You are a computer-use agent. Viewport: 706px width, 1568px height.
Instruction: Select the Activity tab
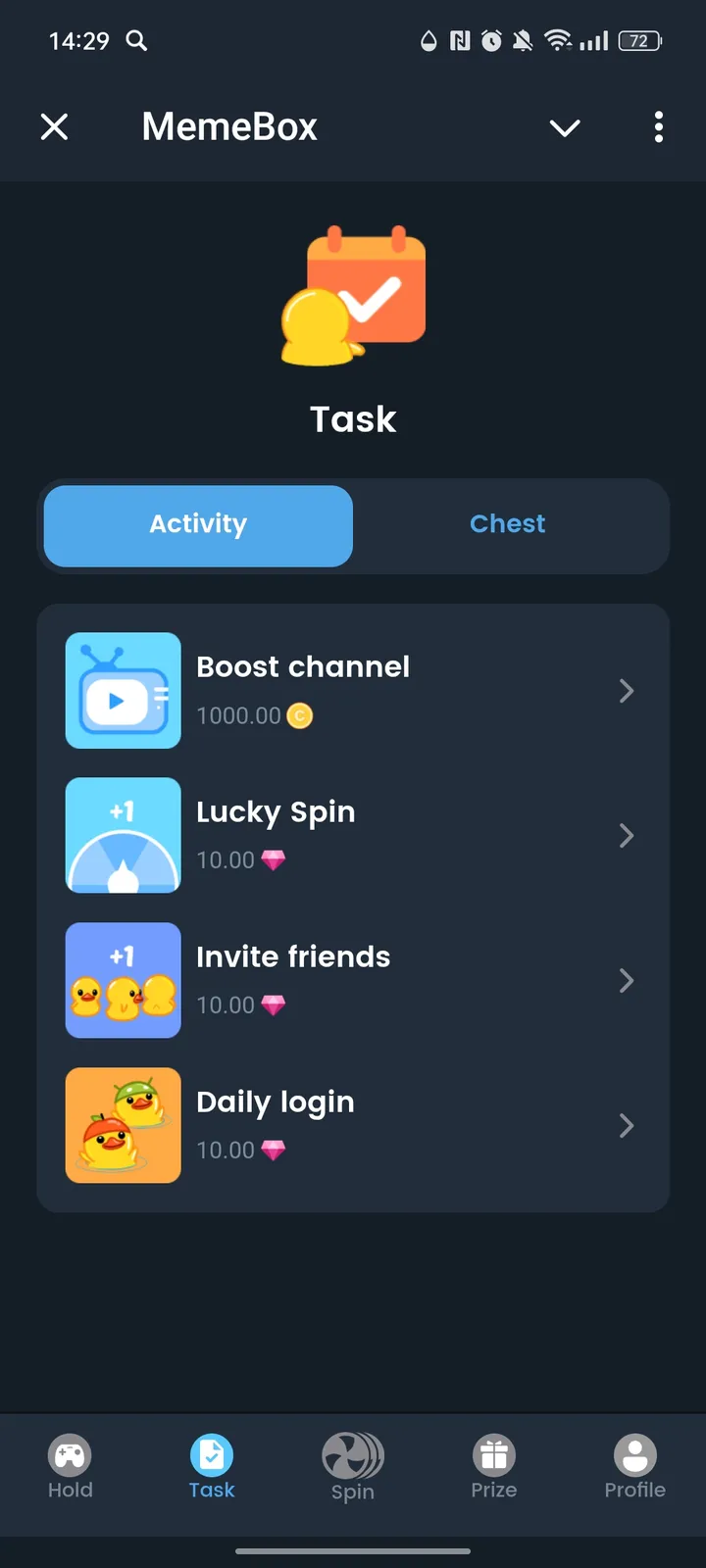[198, 524]
